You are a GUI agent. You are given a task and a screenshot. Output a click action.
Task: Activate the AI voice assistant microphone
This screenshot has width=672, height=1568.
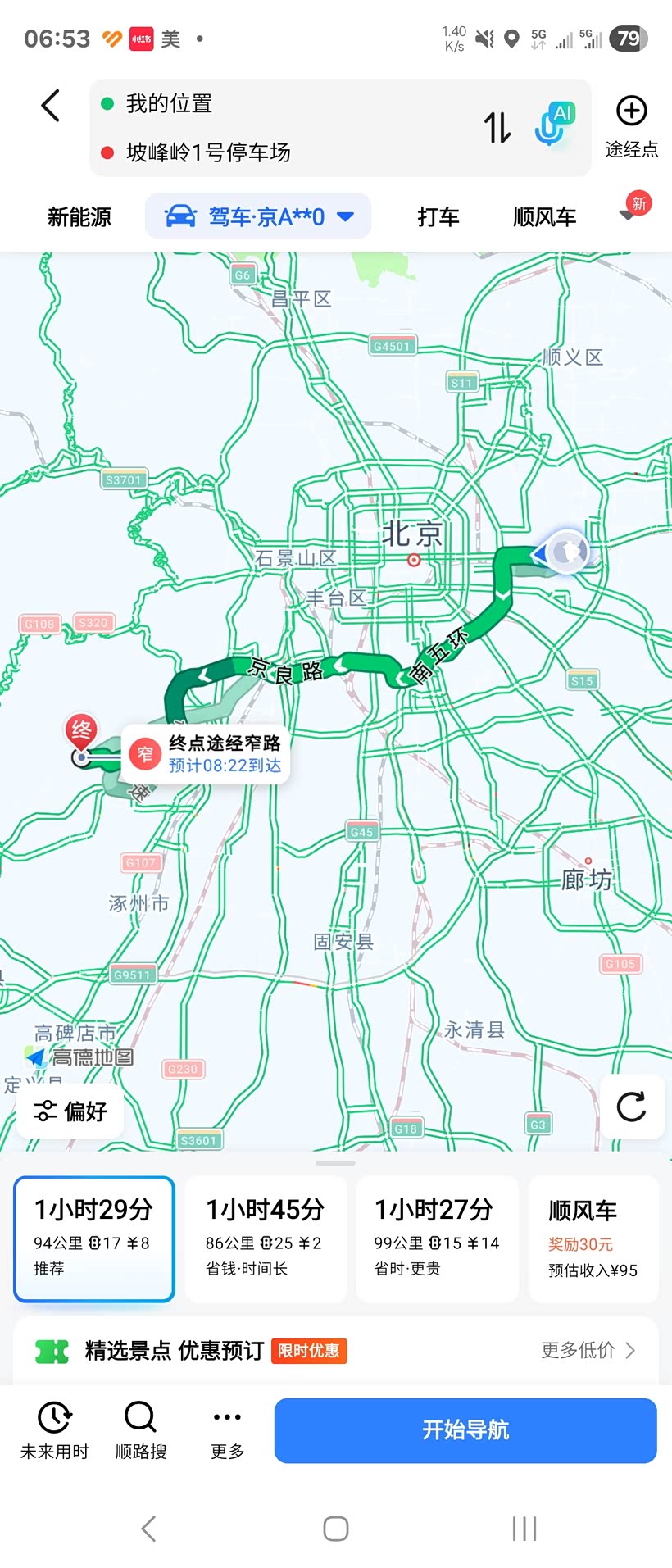pyautogui.click(x=553, y=125)
